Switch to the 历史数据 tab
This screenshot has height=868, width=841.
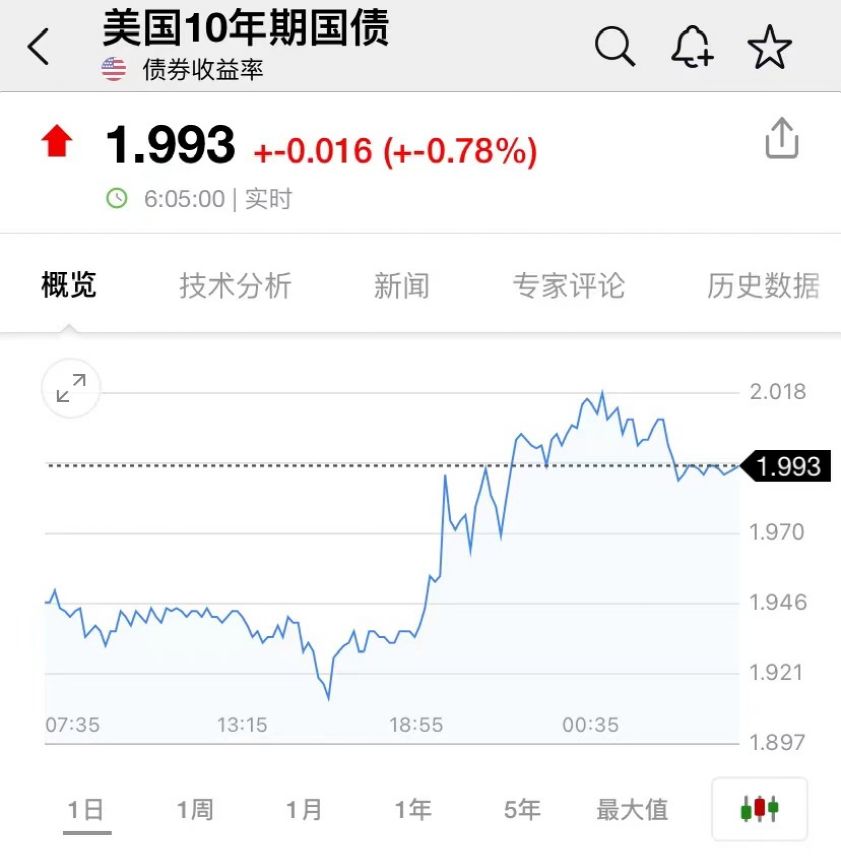(763, 286)
